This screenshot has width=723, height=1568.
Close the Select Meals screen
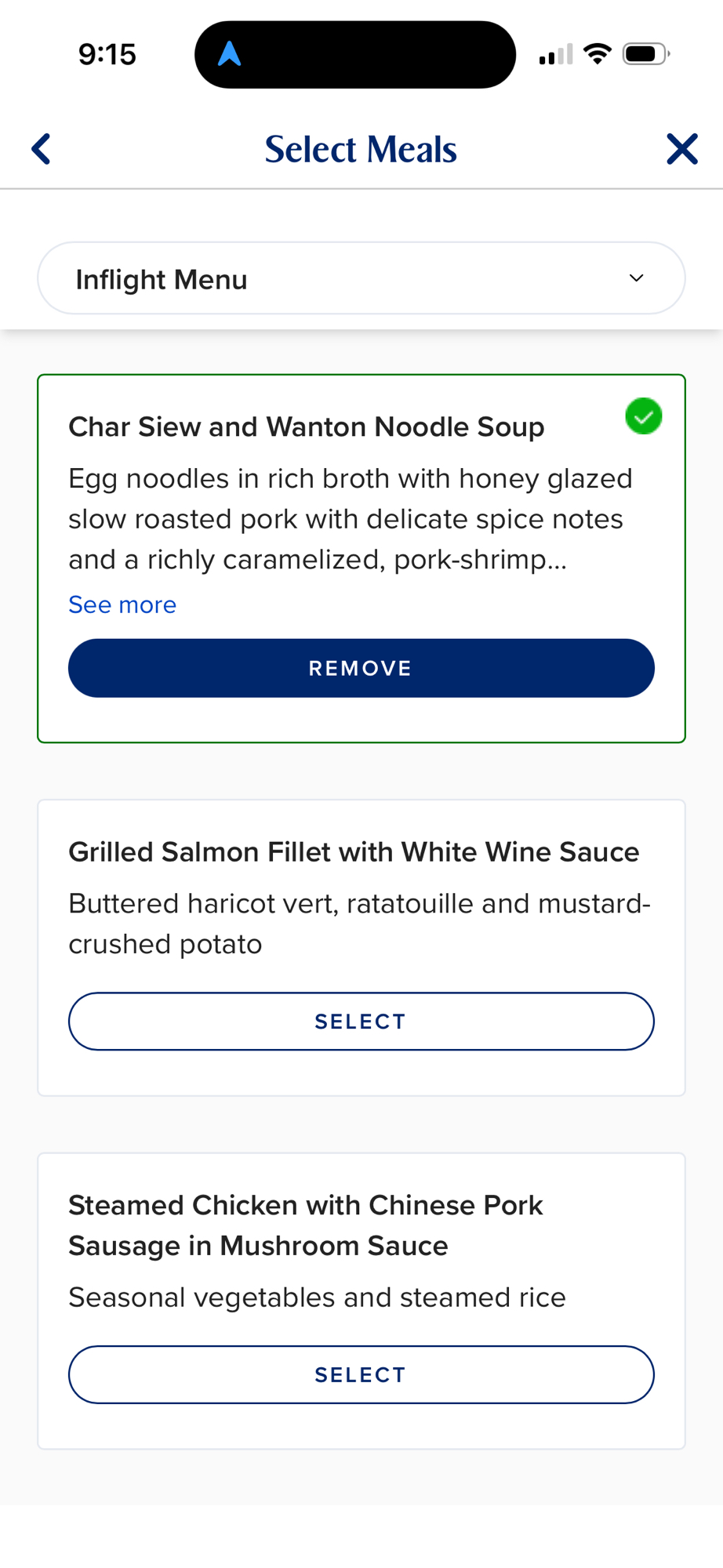[x=681, y=149]
